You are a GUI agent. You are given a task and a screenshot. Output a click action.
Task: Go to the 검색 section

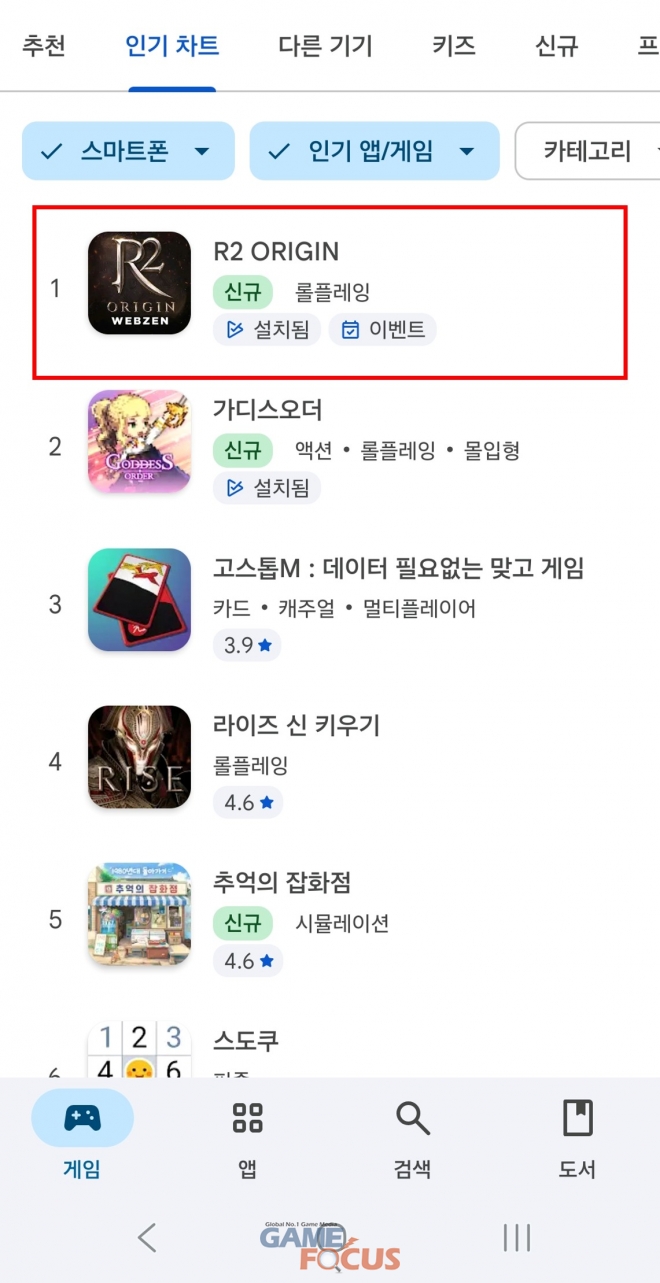tap(413, 1135)
